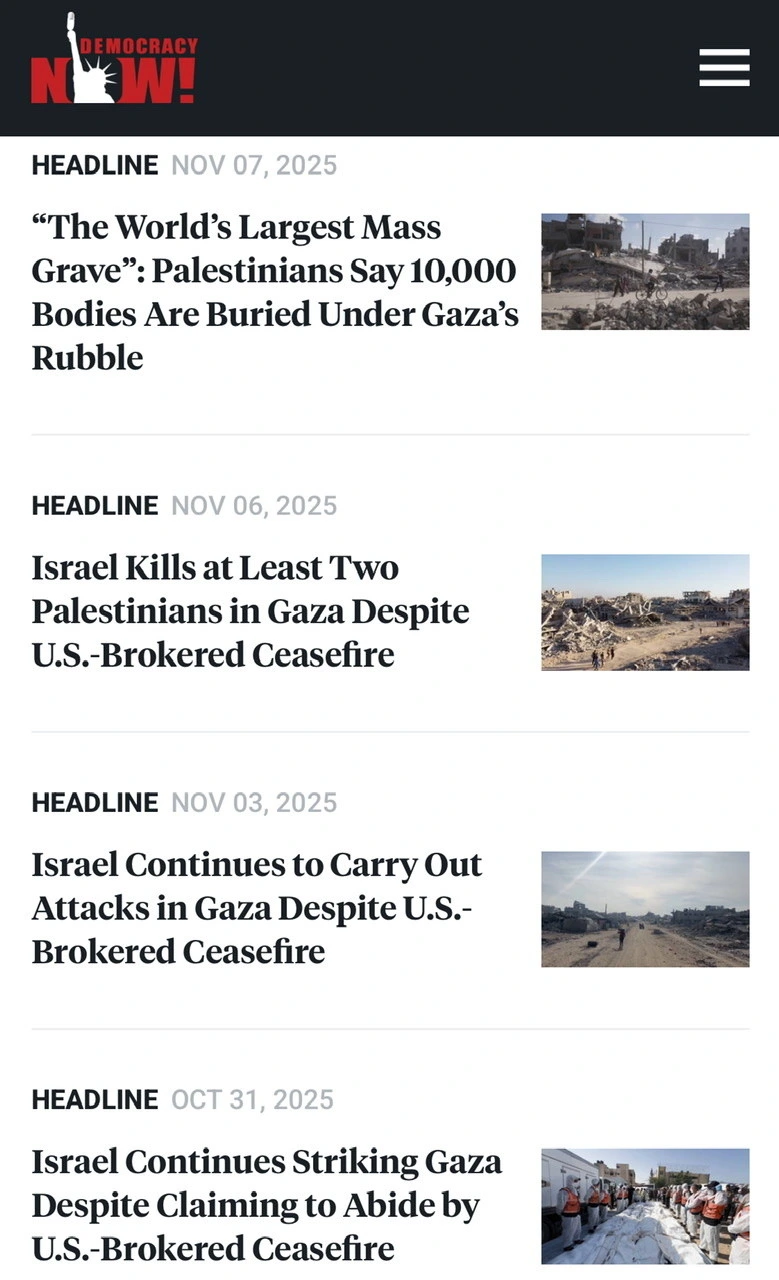
Task: View "Israel Continues Striking Gaza" article
Action: [266, 1205]
